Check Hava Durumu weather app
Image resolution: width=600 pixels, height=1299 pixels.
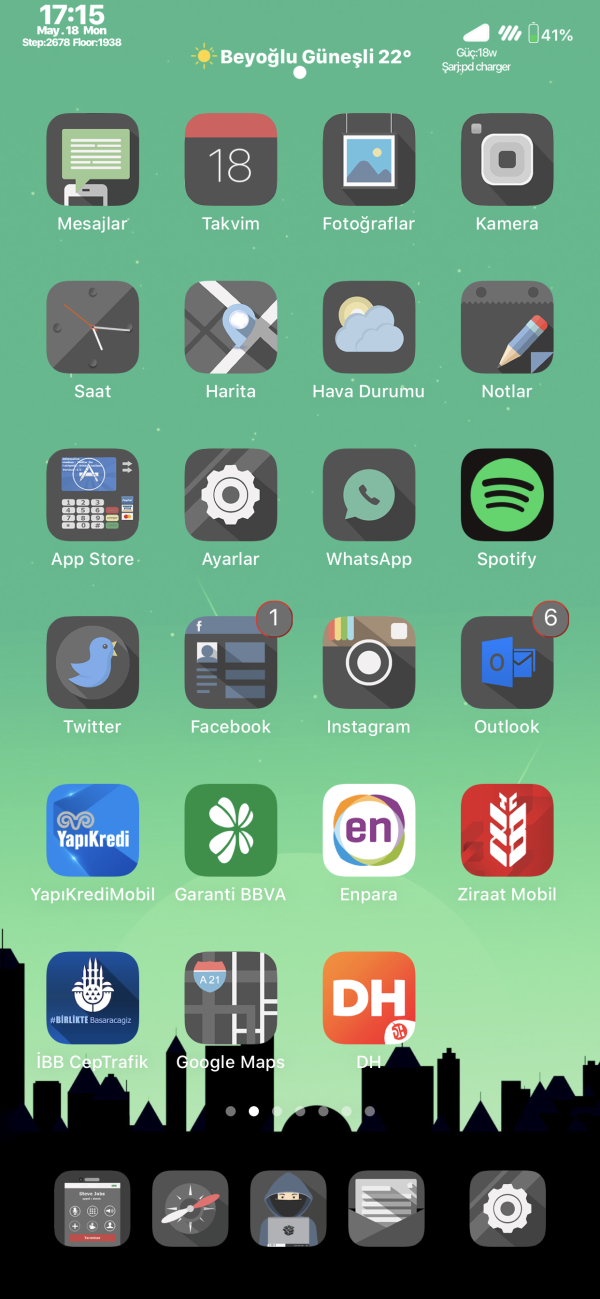pos(369,327)
